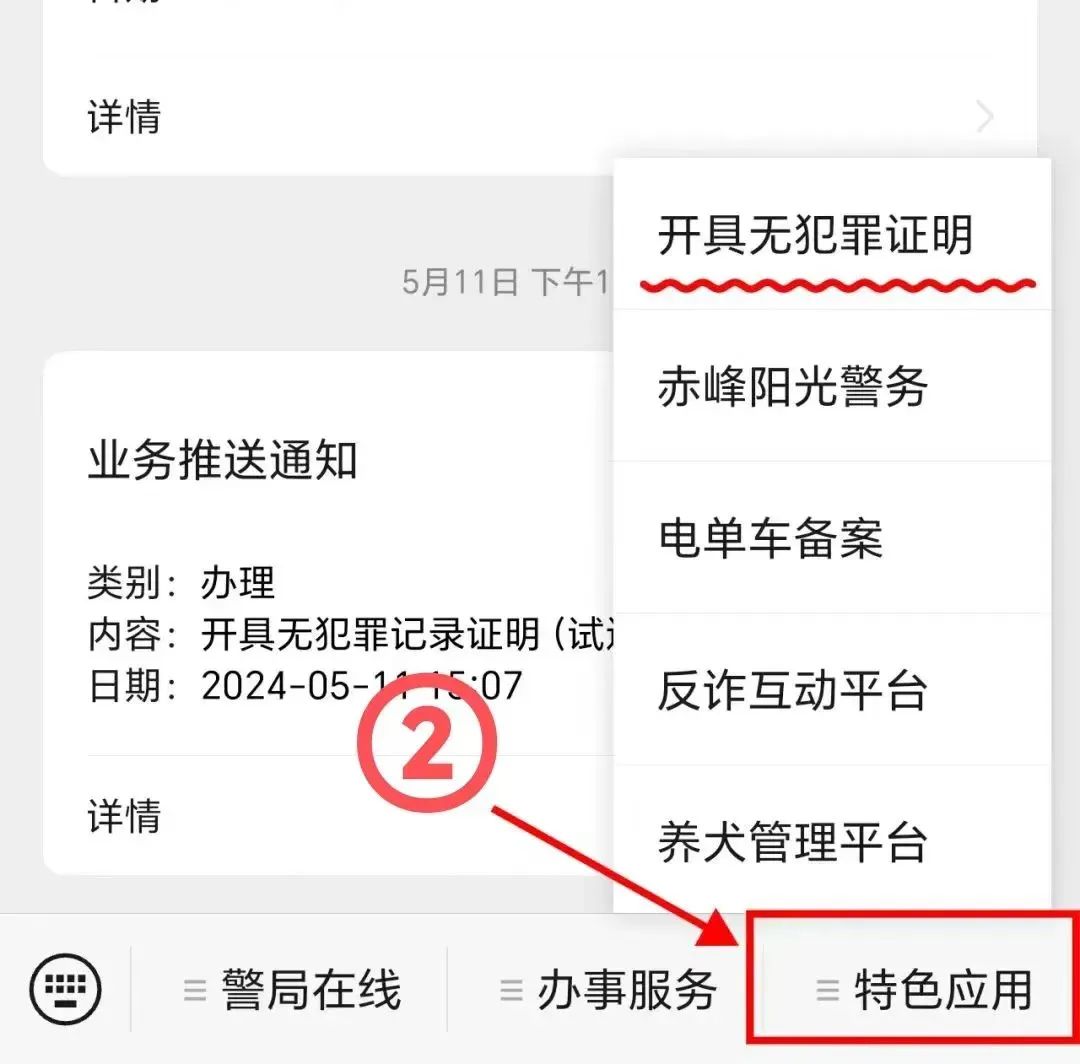Viewport: 1080px width, 1064px height.
Task: Select 开具无犯罪证明 from the popup
Action: tap(815, 237)
